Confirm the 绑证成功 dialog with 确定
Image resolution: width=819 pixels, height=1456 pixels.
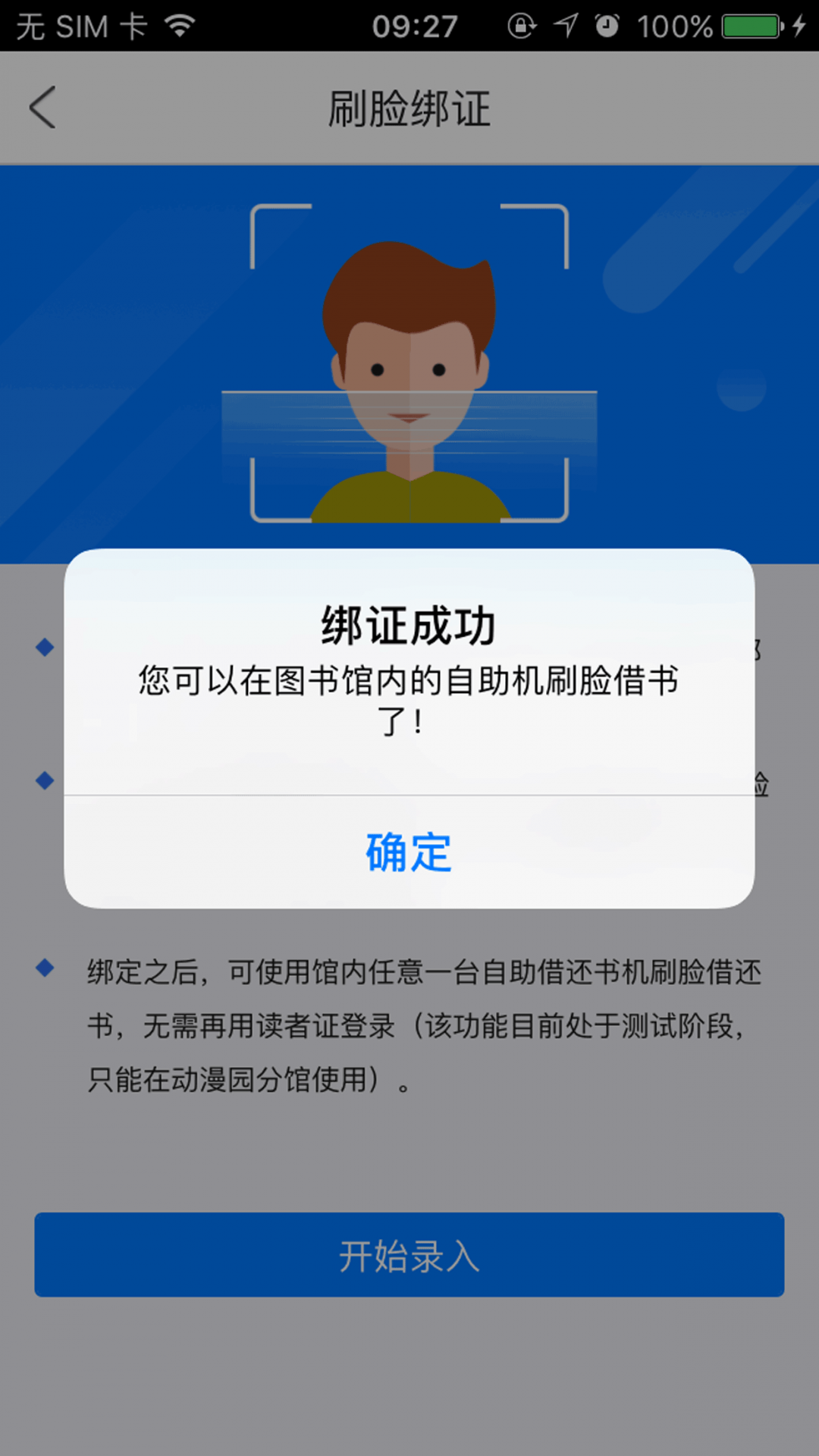[409, 852]
